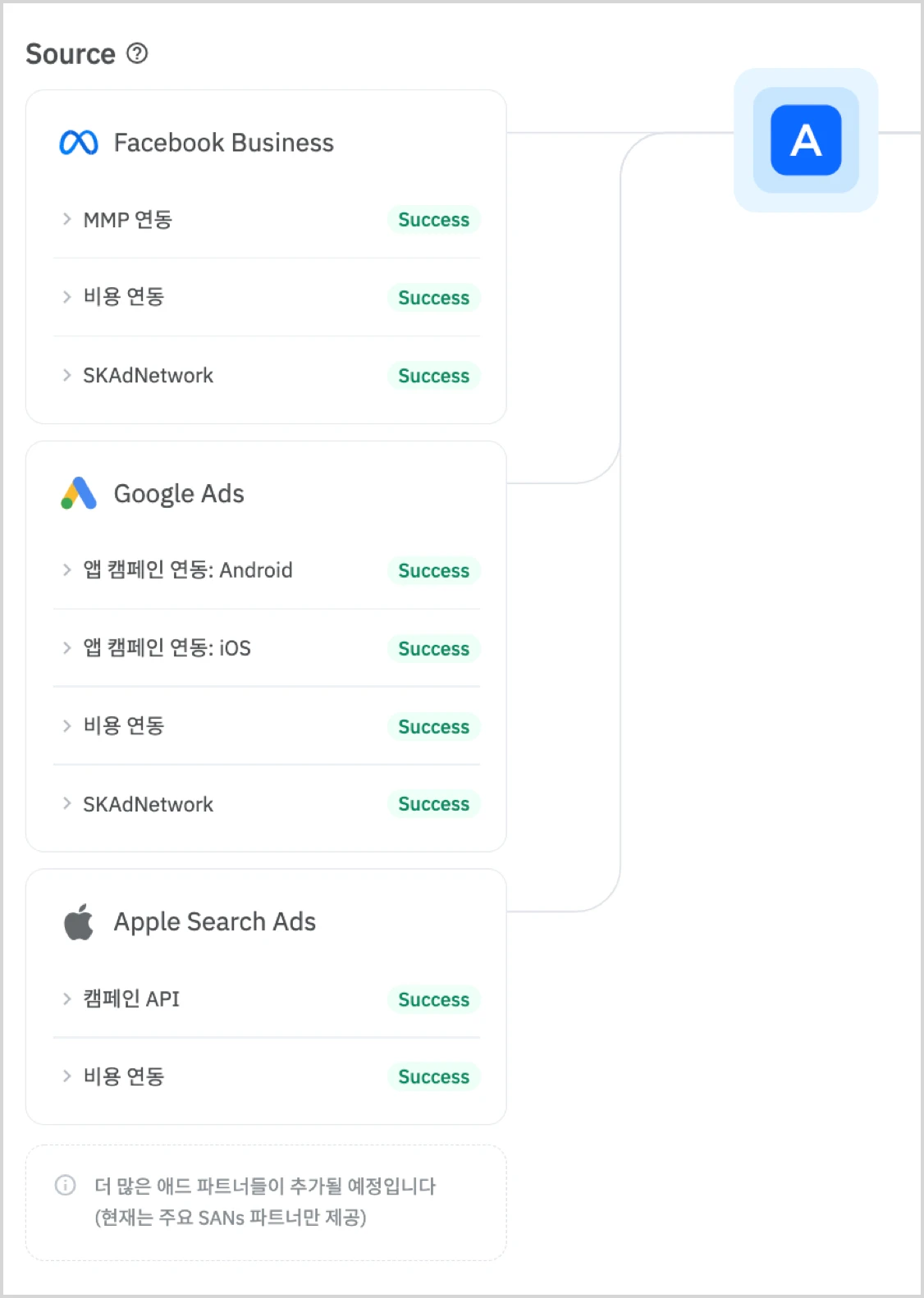Image resolution: width=924 pixels, height=1298 pixels.
Task: Select the blue A app node
Action: point(806,140)
